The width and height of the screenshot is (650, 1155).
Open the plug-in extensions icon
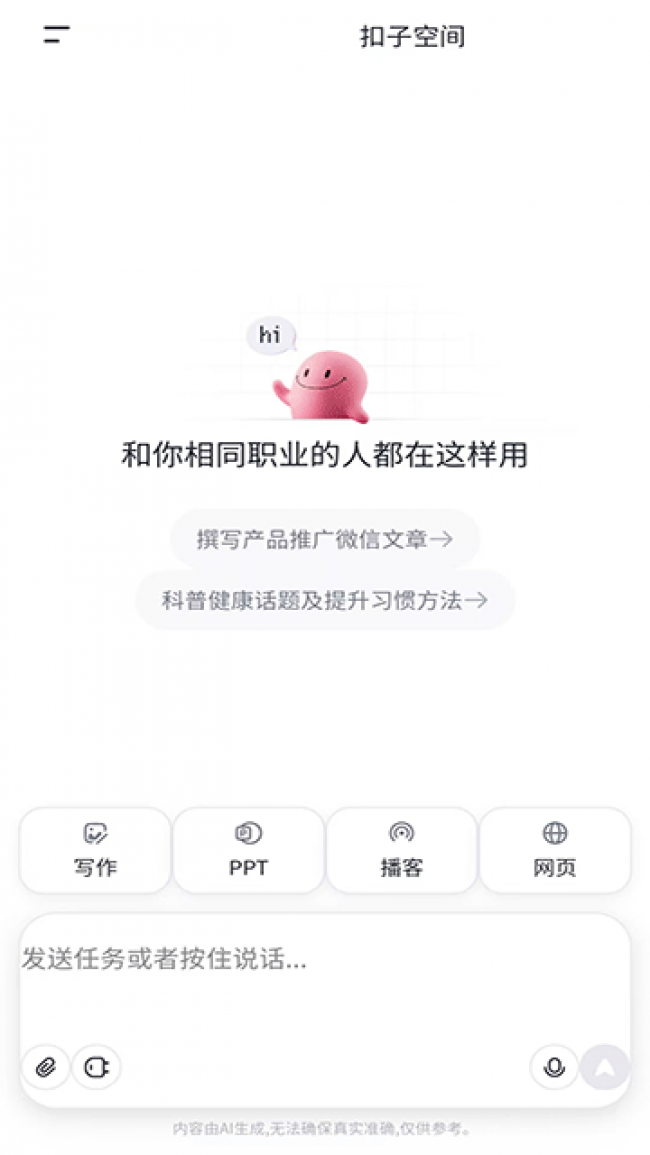point(96,1068)
